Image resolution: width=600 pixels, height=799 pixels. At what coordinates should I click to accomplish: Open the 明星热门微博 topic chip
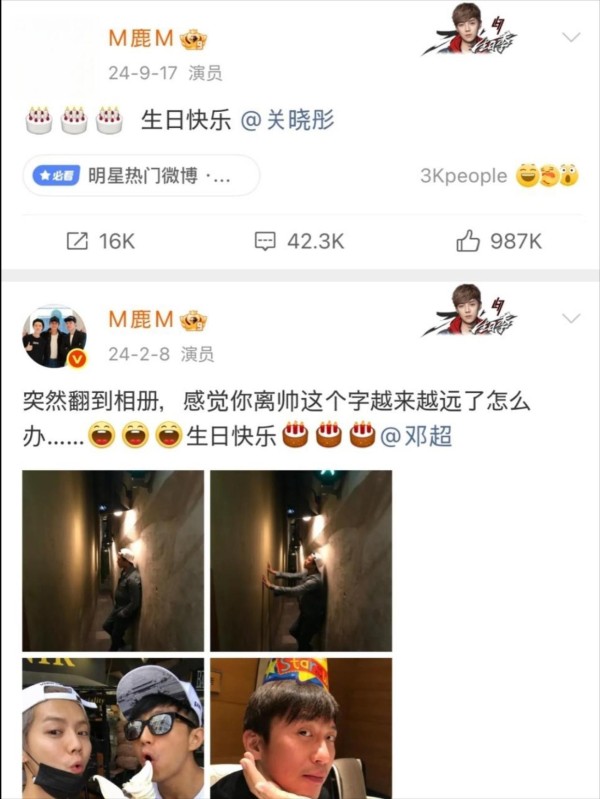pyautogui.click(x=140, y=176)
